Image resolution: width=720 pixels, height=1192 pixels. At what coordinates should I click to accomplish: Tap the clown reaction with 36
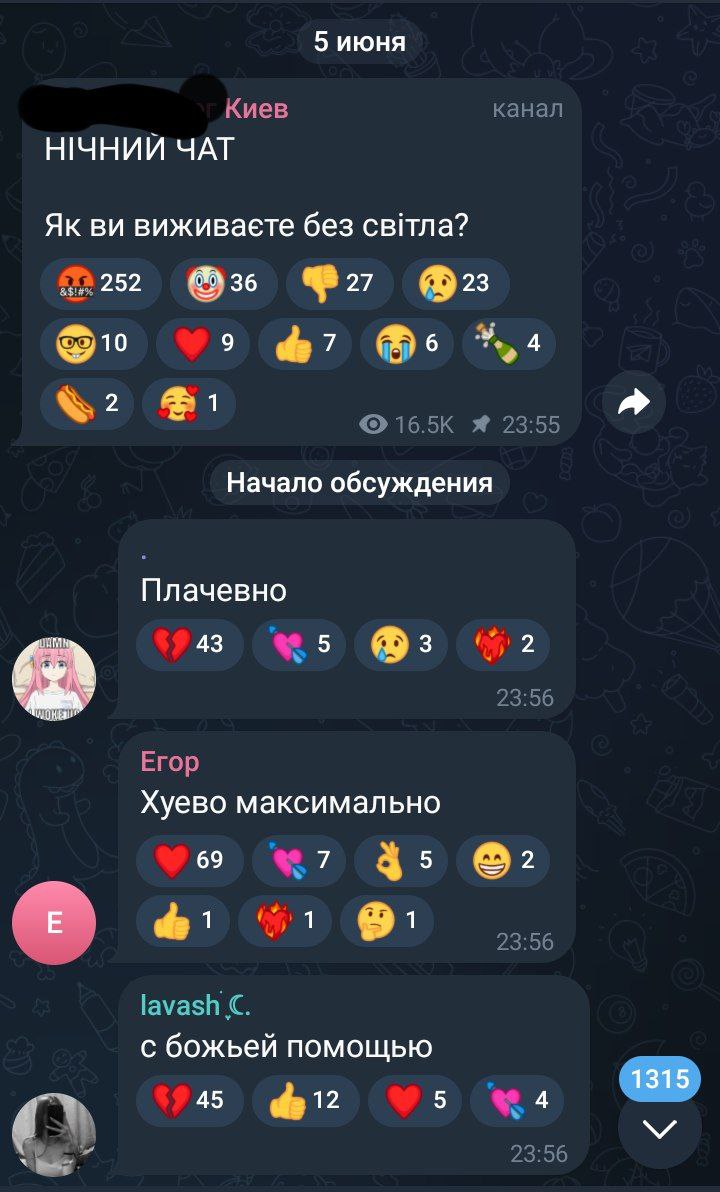[224, 283]
